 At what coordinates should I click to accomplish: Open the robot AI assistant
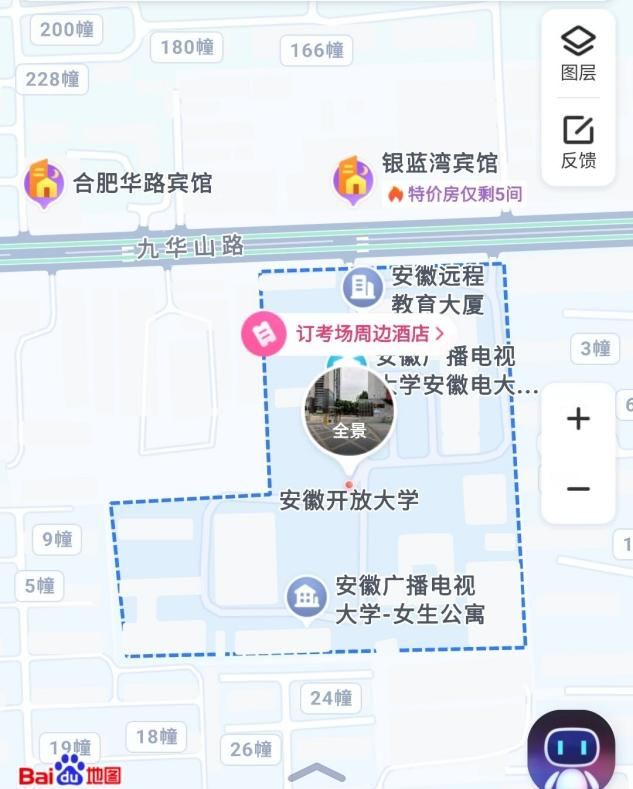pos(571,750)
